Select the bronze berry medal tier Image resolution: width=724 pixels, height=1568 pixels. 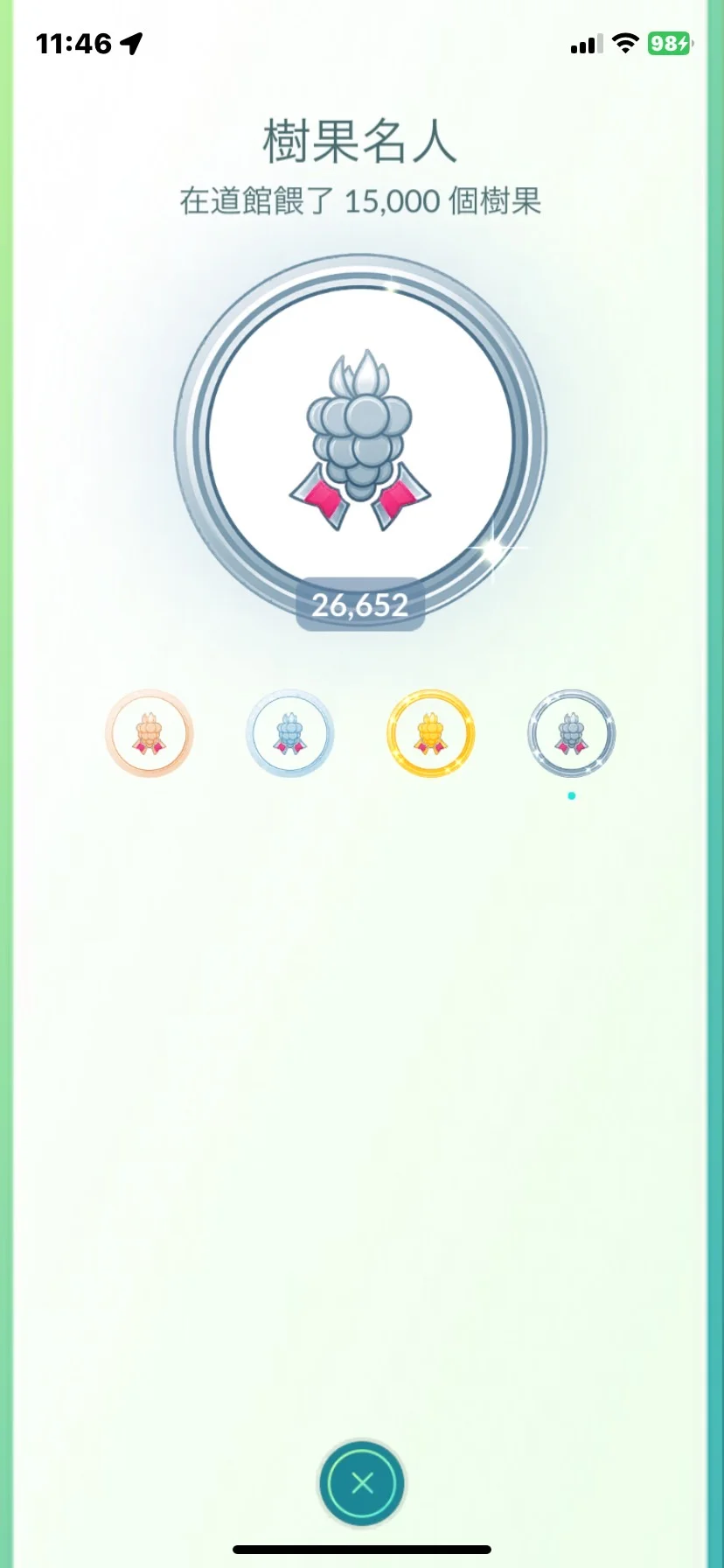(149, 733)
